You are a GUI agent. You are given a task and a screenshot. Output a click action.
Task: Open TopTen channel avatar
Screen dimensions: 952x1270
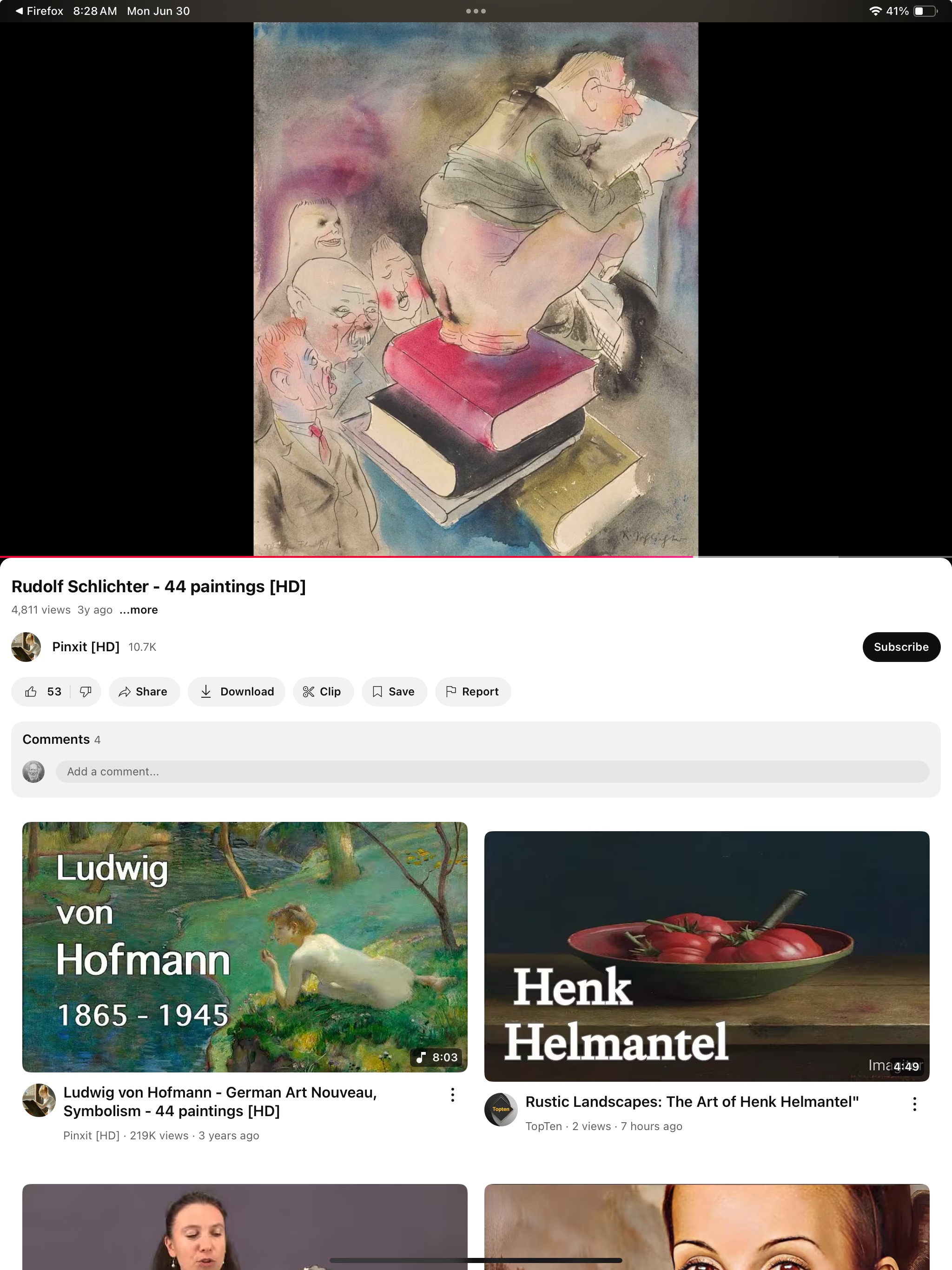(x=501, y=1109)
